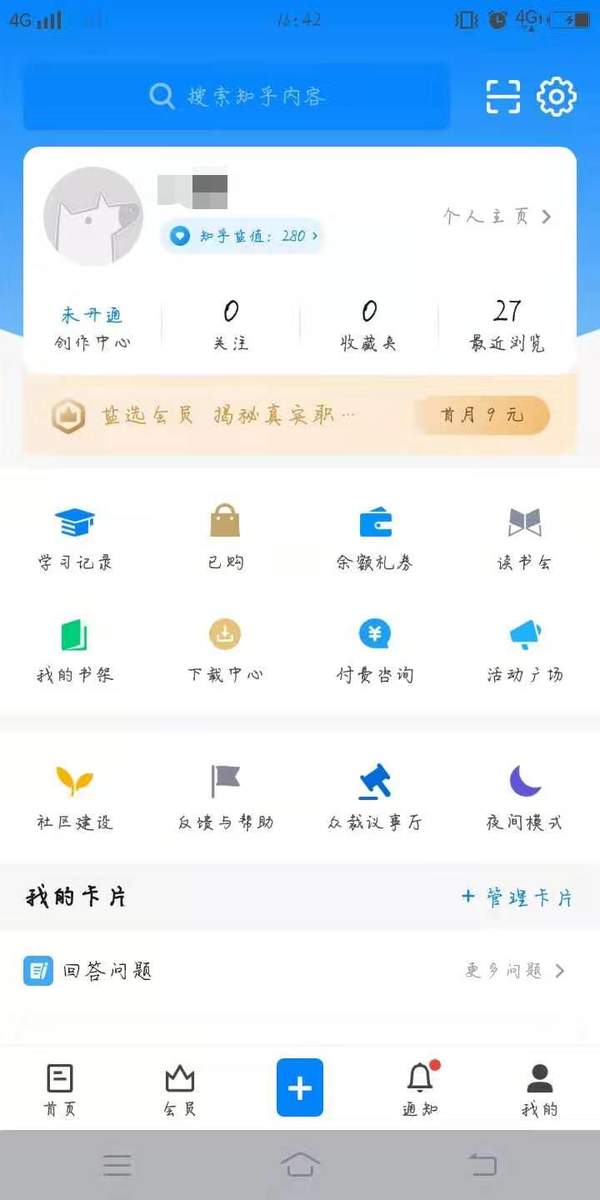Open 反馈与帮助

click(225, 798)
